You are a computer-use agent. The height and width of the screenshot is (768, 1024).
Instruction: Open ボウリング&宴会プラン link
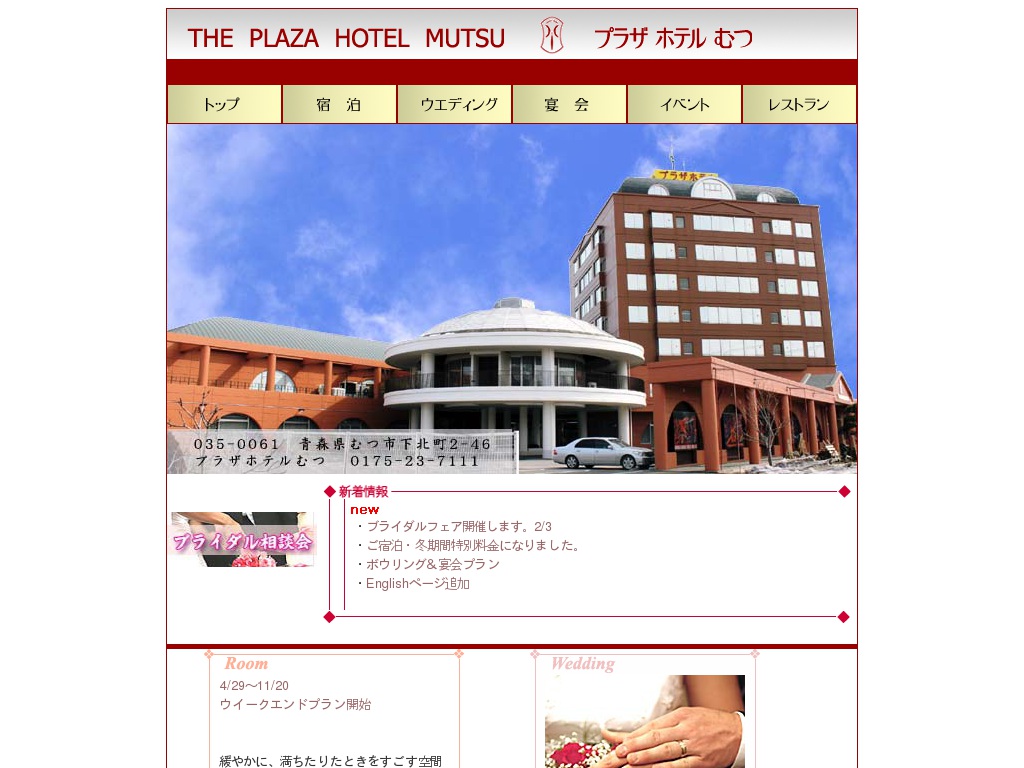[432, 565]
